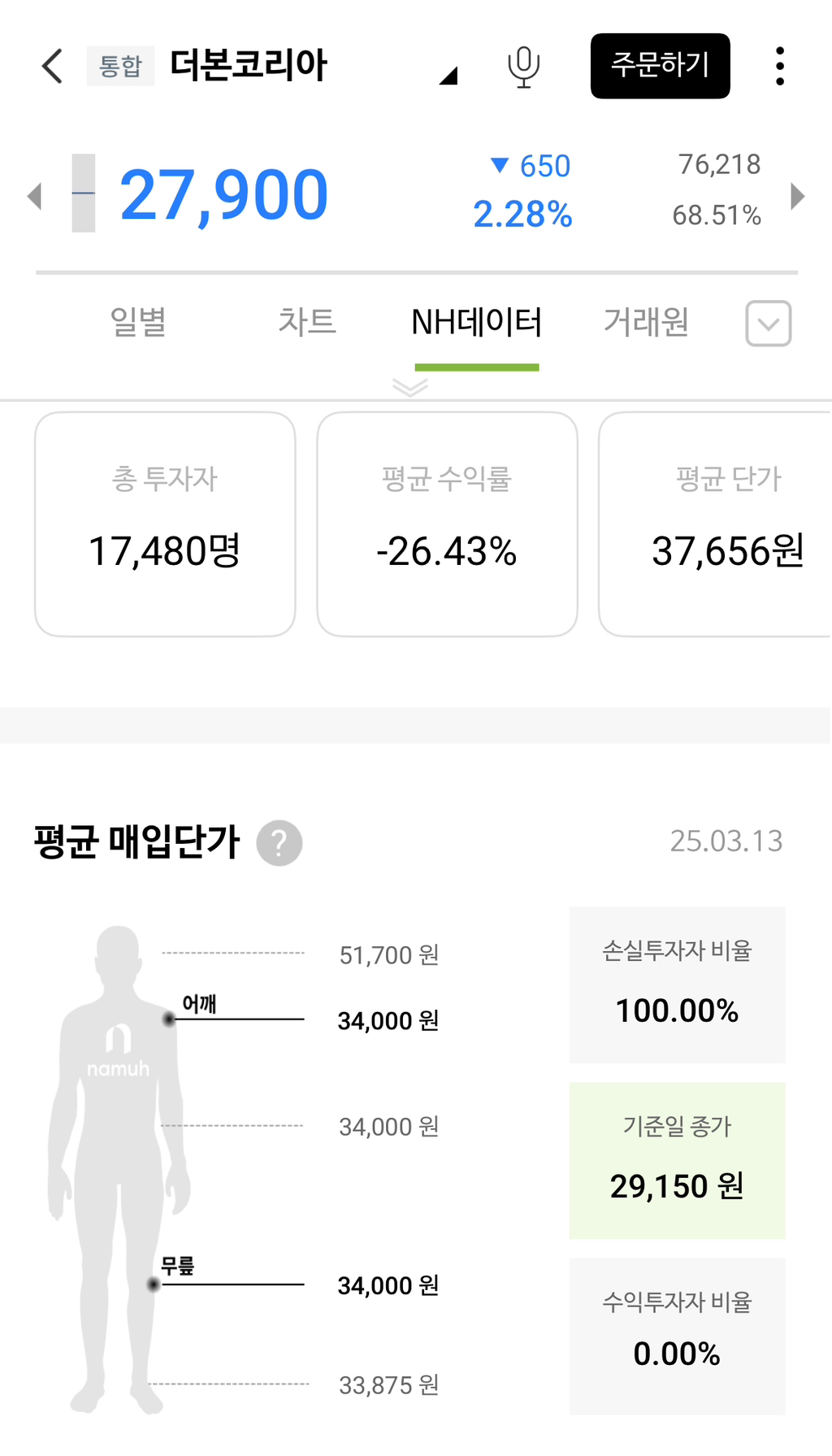Switch to the 차트 tab
The image size is (832, 1456).
(x=308, y=322)
